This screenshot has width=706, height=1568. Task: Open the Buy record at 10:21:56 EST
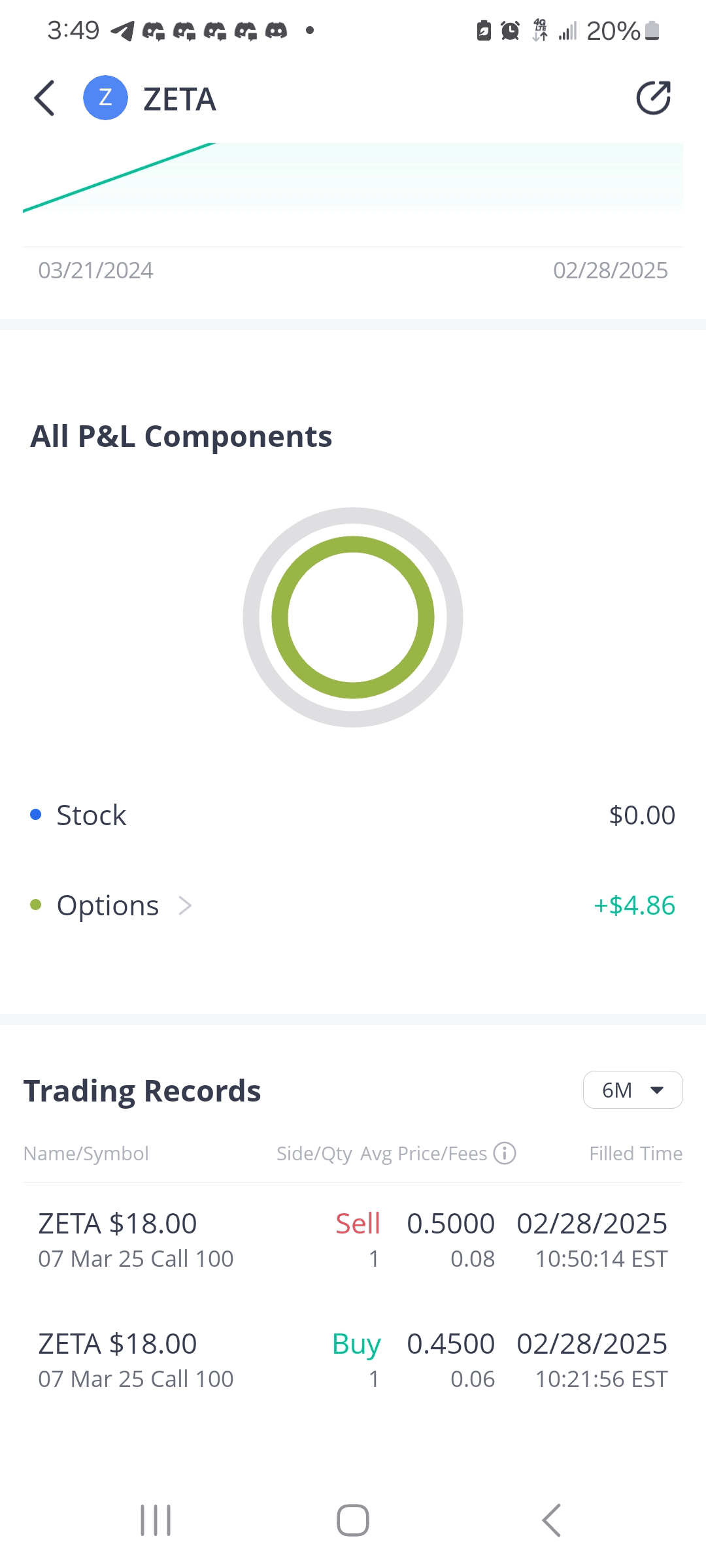[x=353, y=1360]
